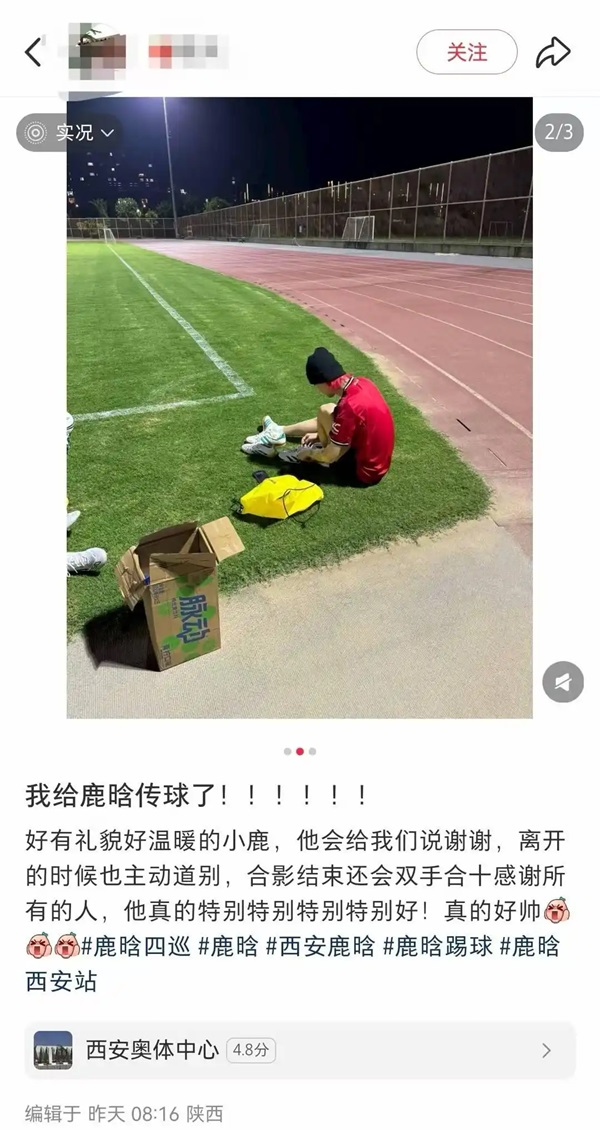600x1130 pixels.
Task: Expand the 实况 live photo dropdown
Action: point(70,132)
